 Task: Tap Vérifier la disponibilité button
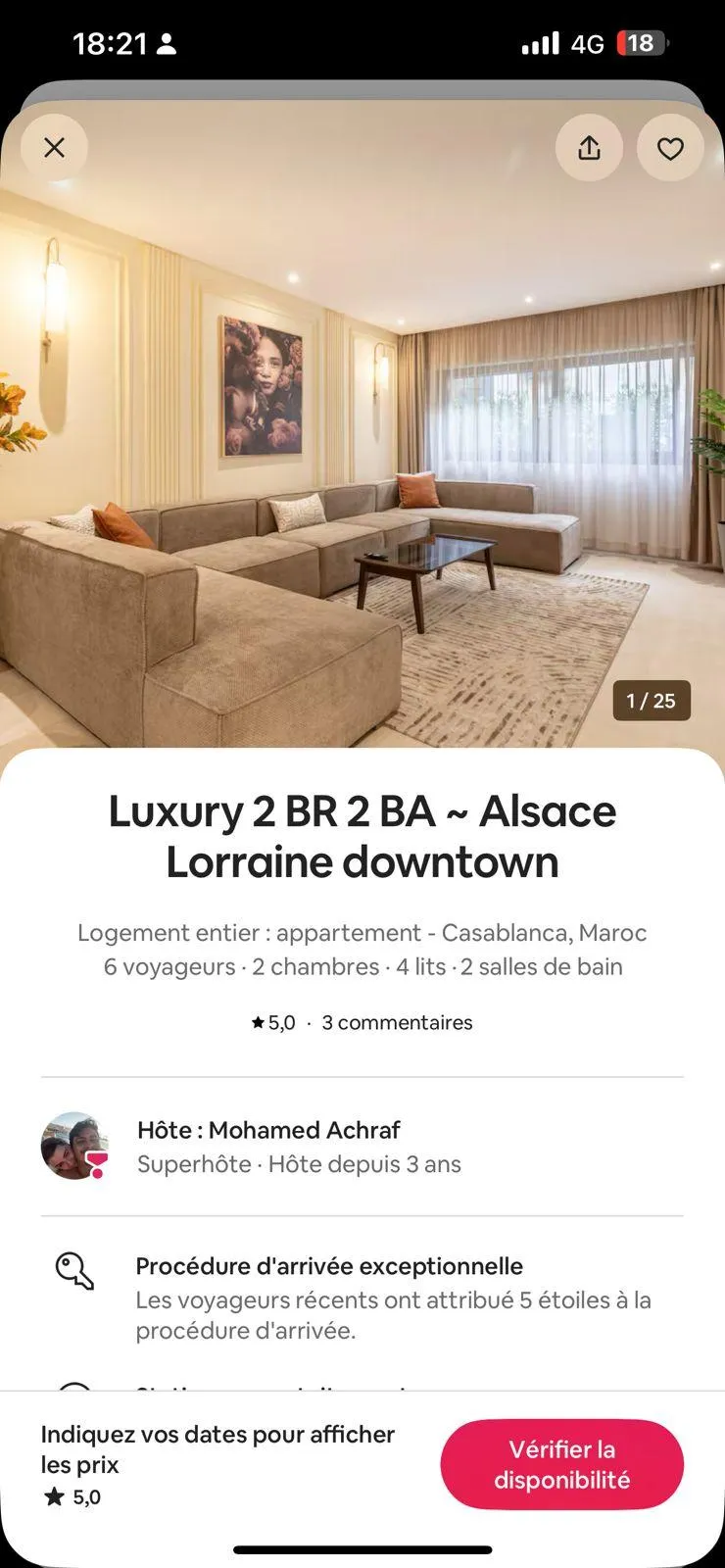pos(561,1464)
